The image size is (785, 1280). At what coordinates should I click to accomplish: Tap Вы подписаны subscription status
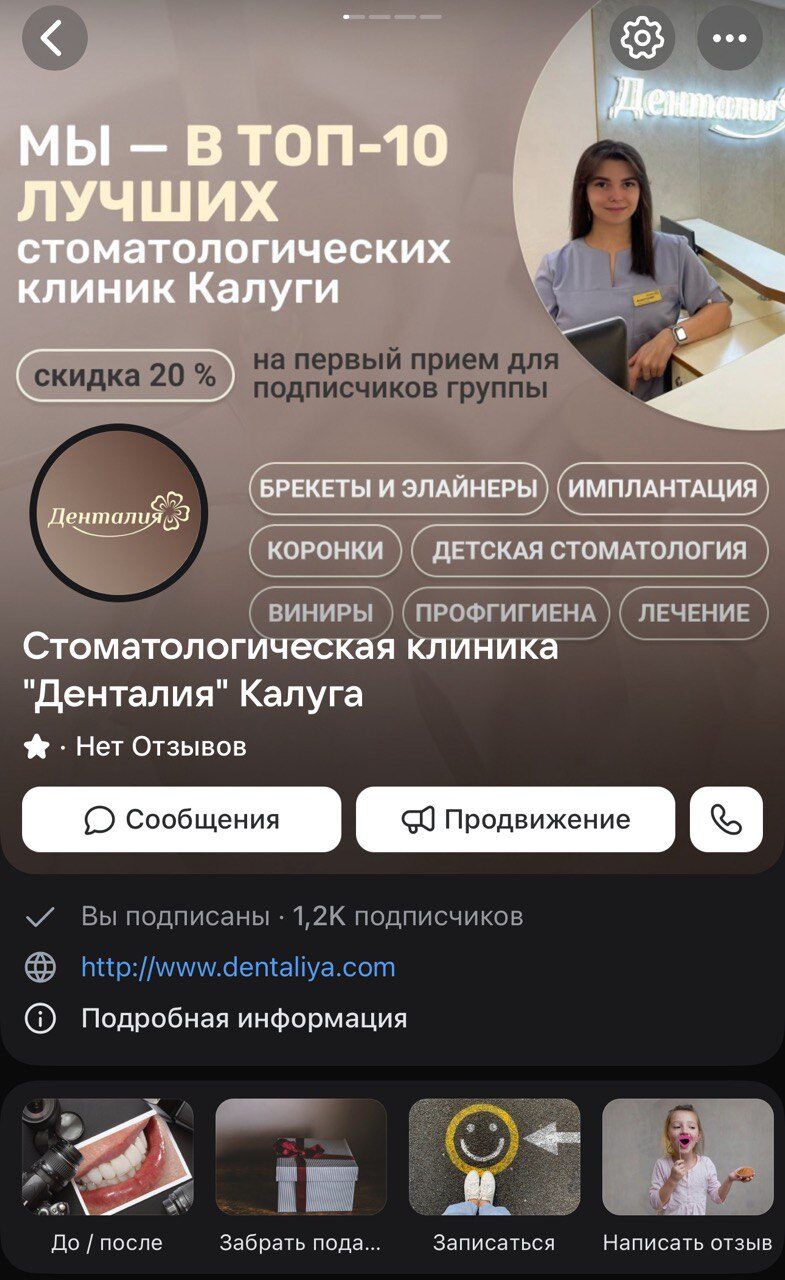tap(175, 916)
